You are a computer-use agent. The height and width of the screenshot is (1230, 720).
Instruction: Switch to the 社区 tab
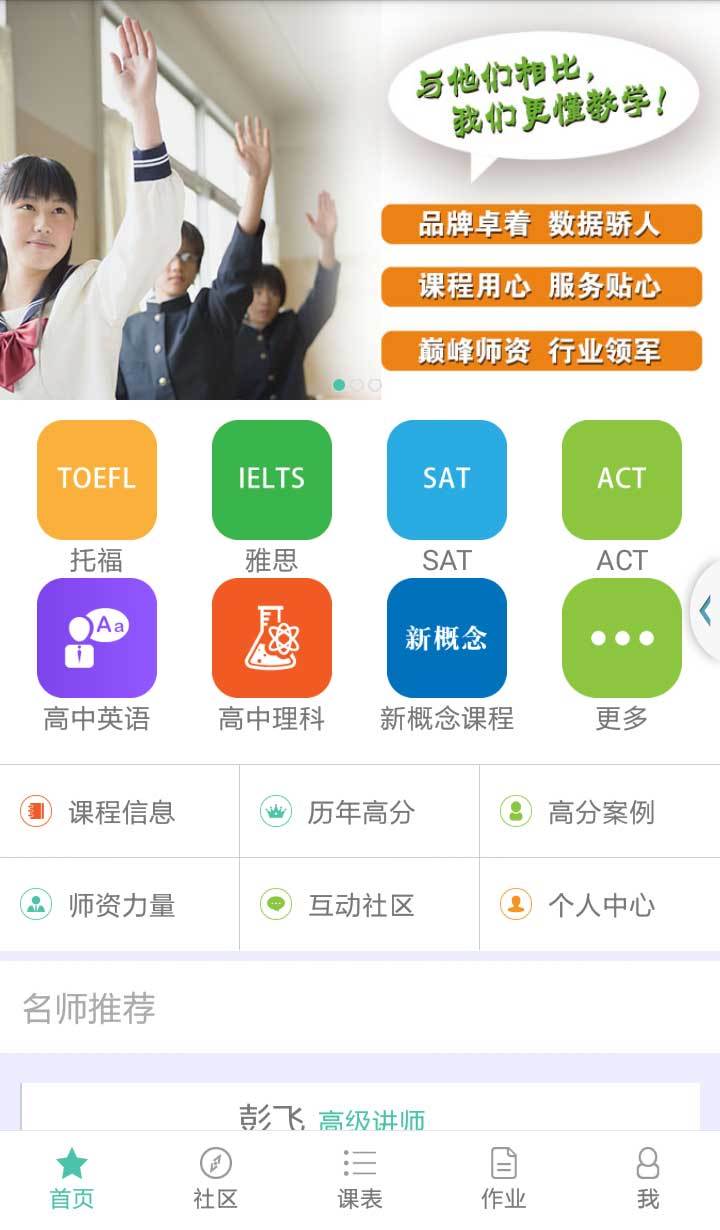pyautogui.click(x=216, y=1180)
